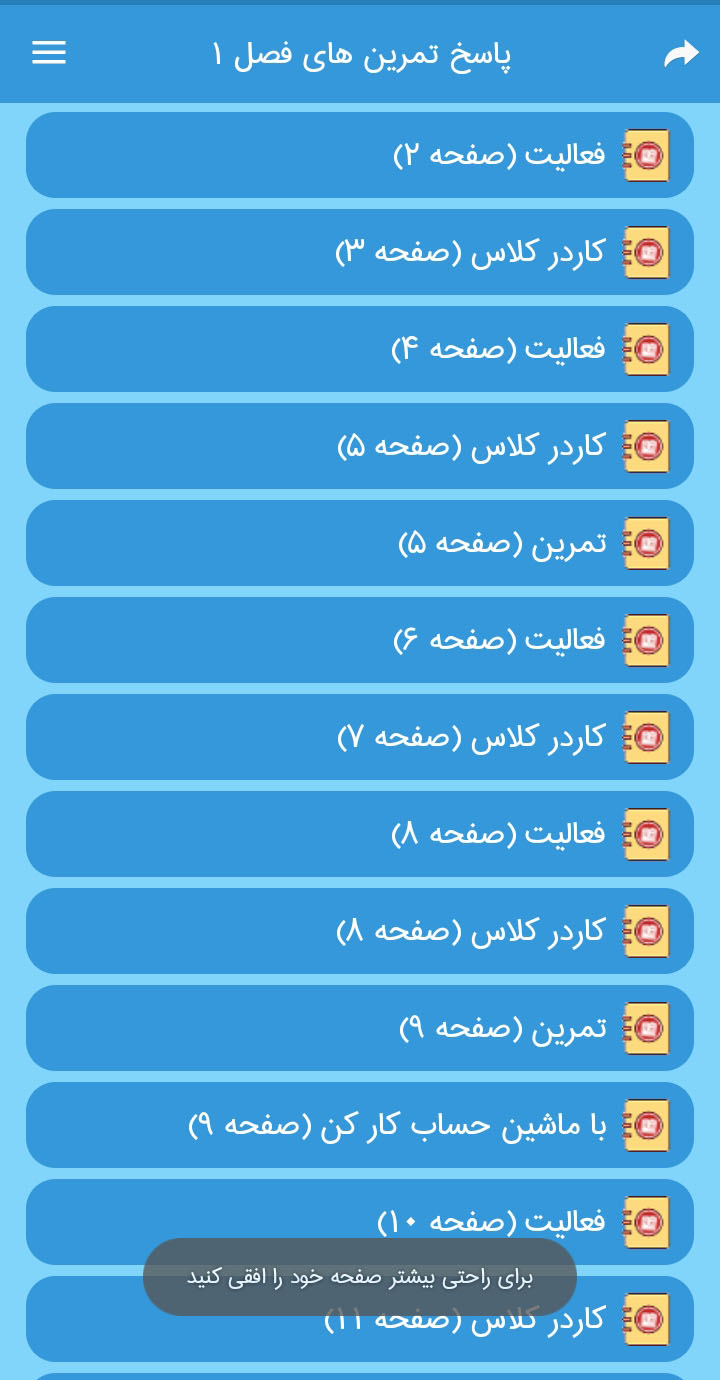Open the فعالیت (صفحه ۲) answers entry
The height and width of the screenshot is (1380, 720).
360,155
